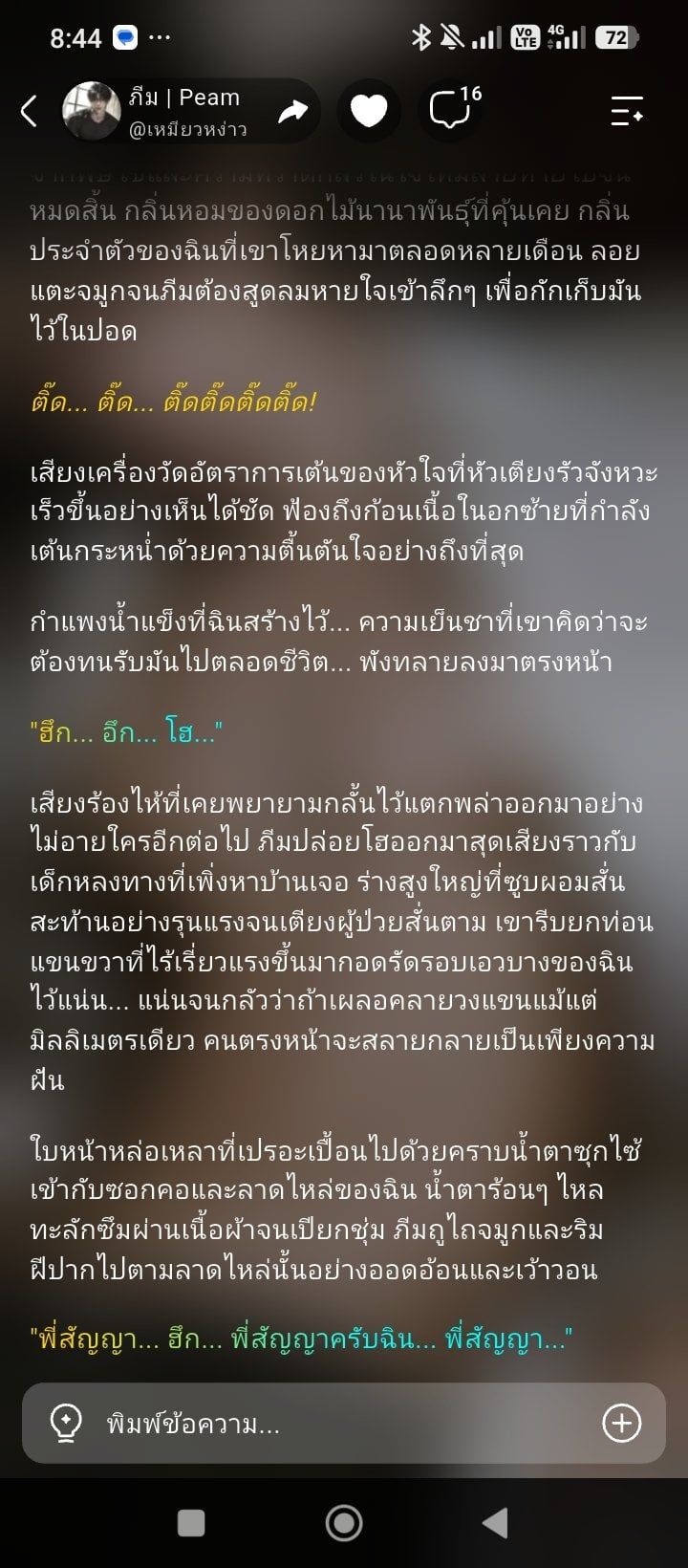Tap the system home button
The height and width of the screenshot is (1568, 688).
point(344,1522)
